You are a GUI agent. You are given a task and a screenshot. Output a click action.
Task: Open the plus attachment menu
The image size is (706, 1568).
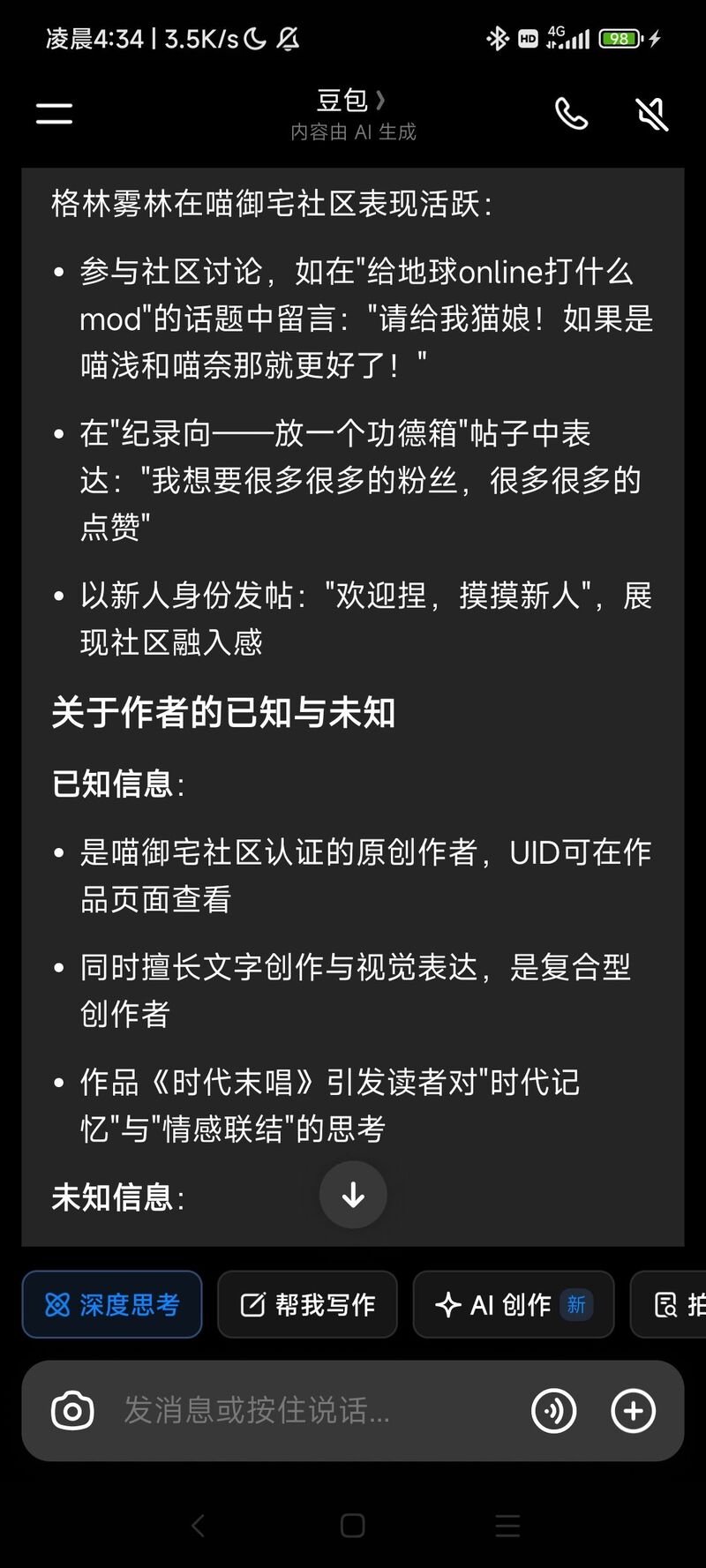tap(633, 1410)
